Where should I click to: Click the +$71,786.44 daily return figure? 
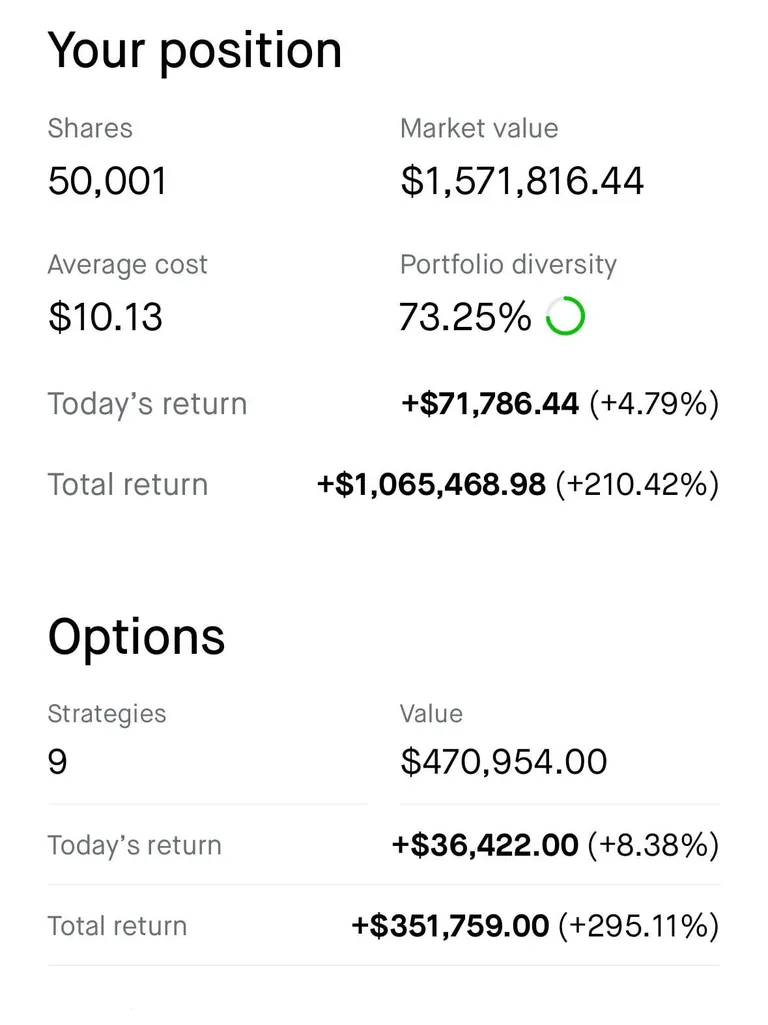[489, 403]
